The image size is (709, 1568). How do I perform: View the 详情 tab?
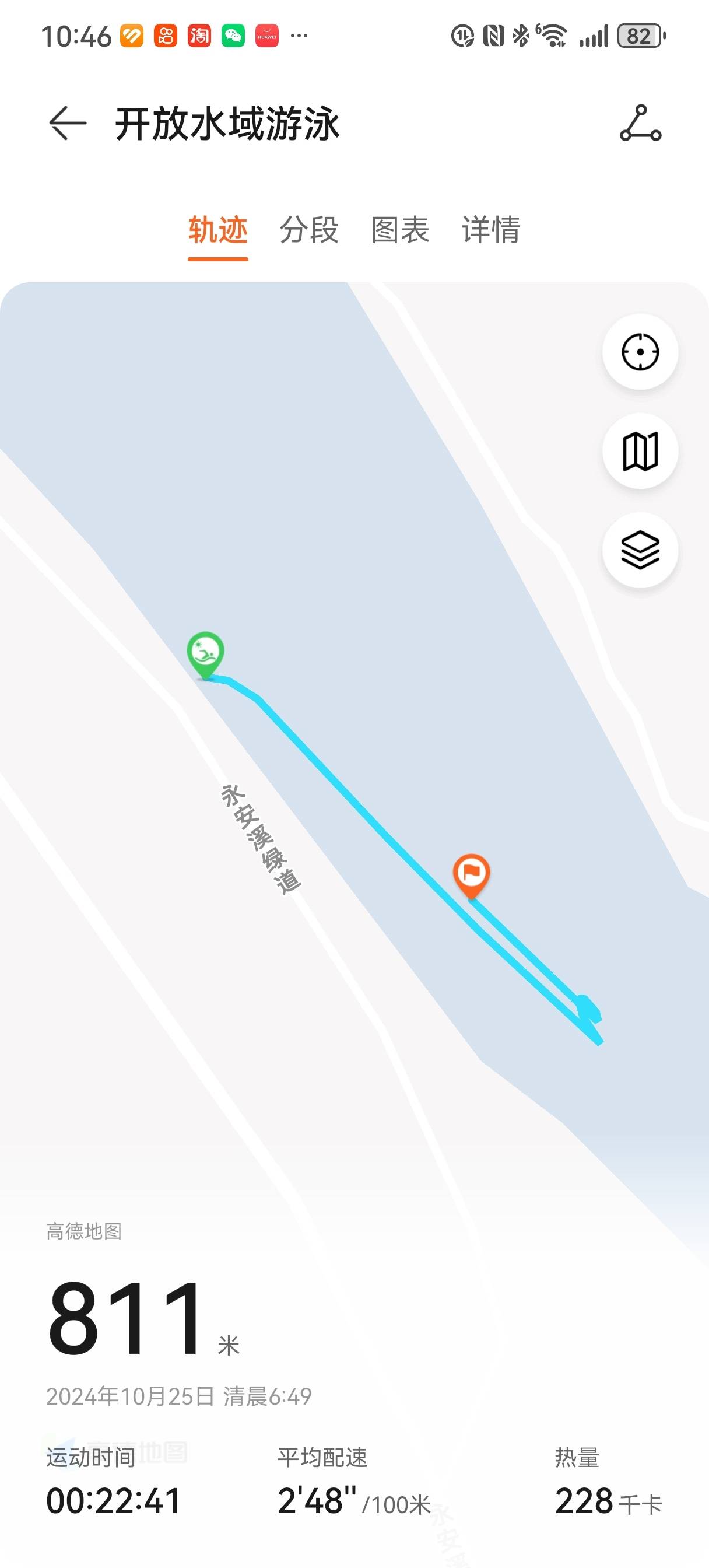click(x=490, y=230)
